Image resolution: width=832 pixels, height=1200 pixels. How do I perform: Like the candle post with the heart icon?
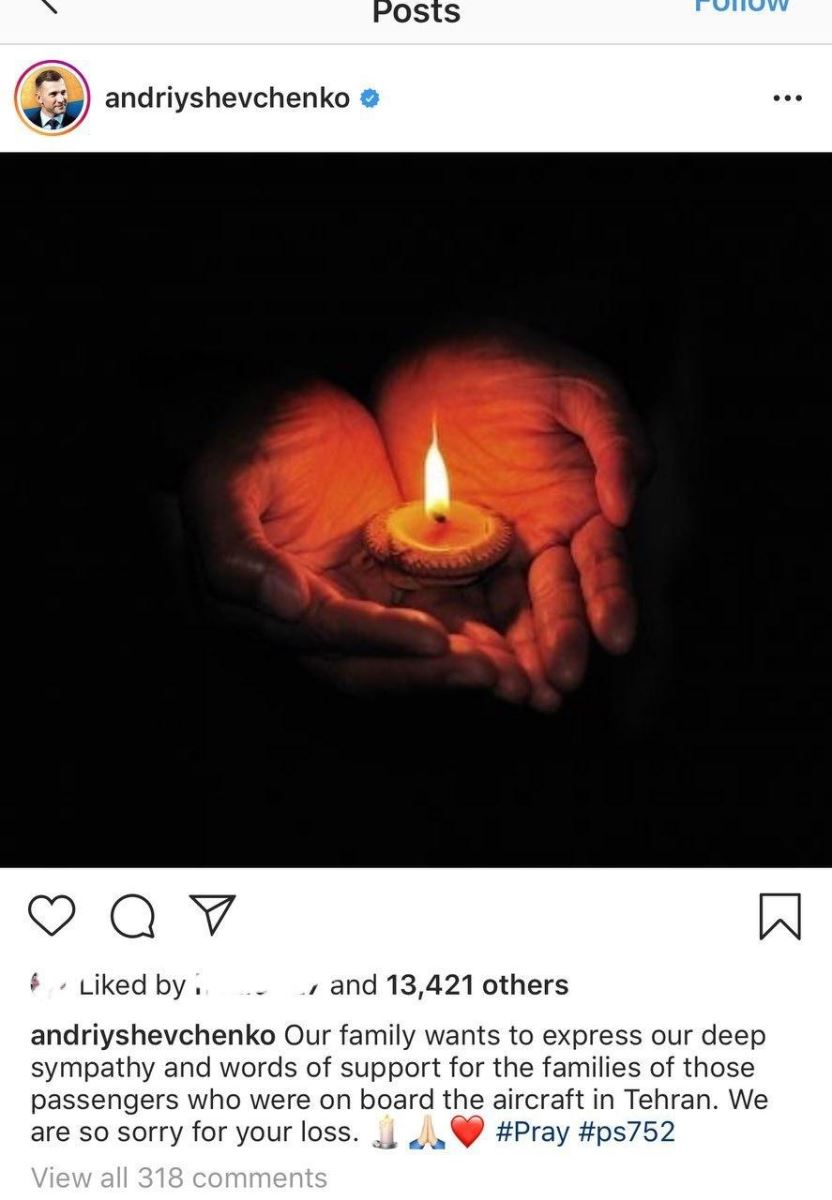pyautogui.click(x=53, y=916)
